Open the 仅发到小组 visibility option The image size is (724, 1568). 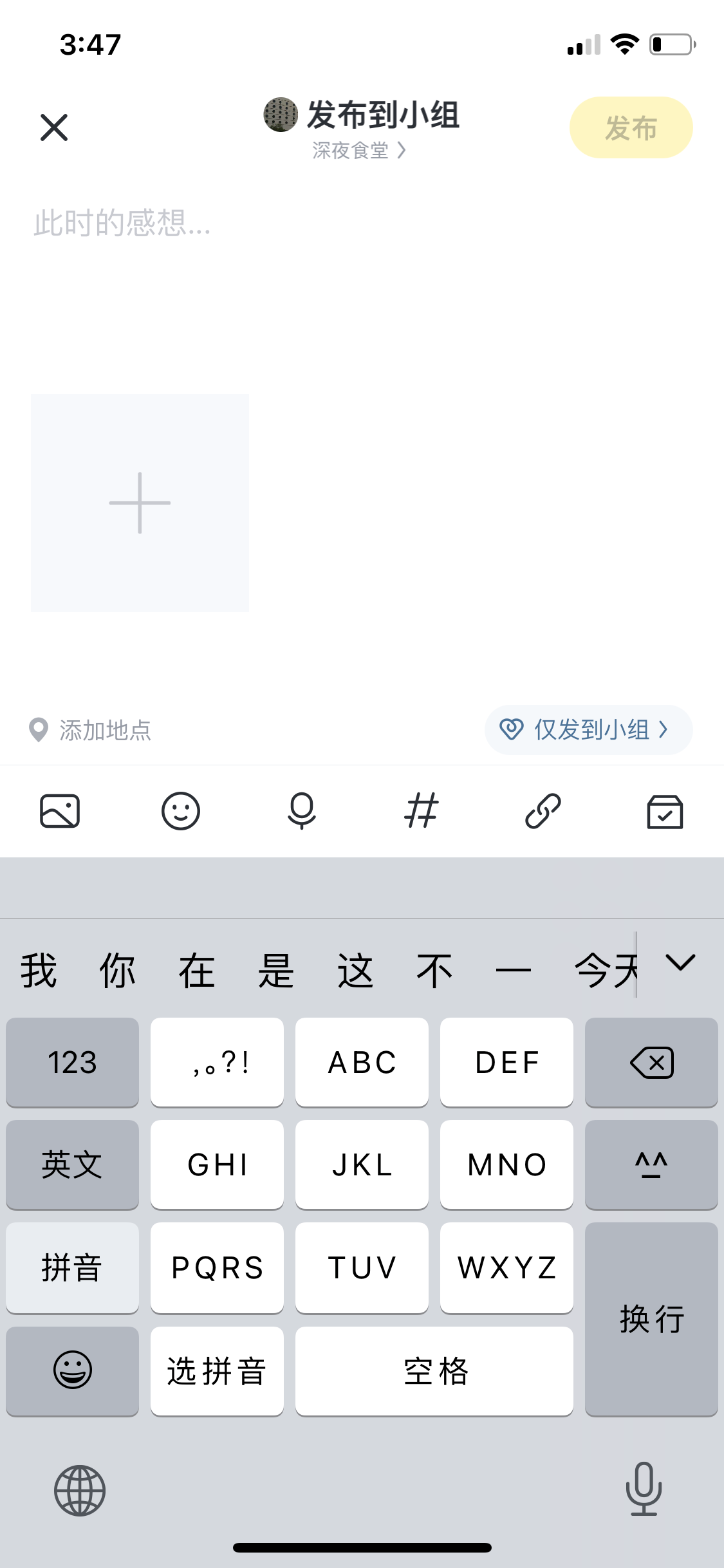coord(588,730)
